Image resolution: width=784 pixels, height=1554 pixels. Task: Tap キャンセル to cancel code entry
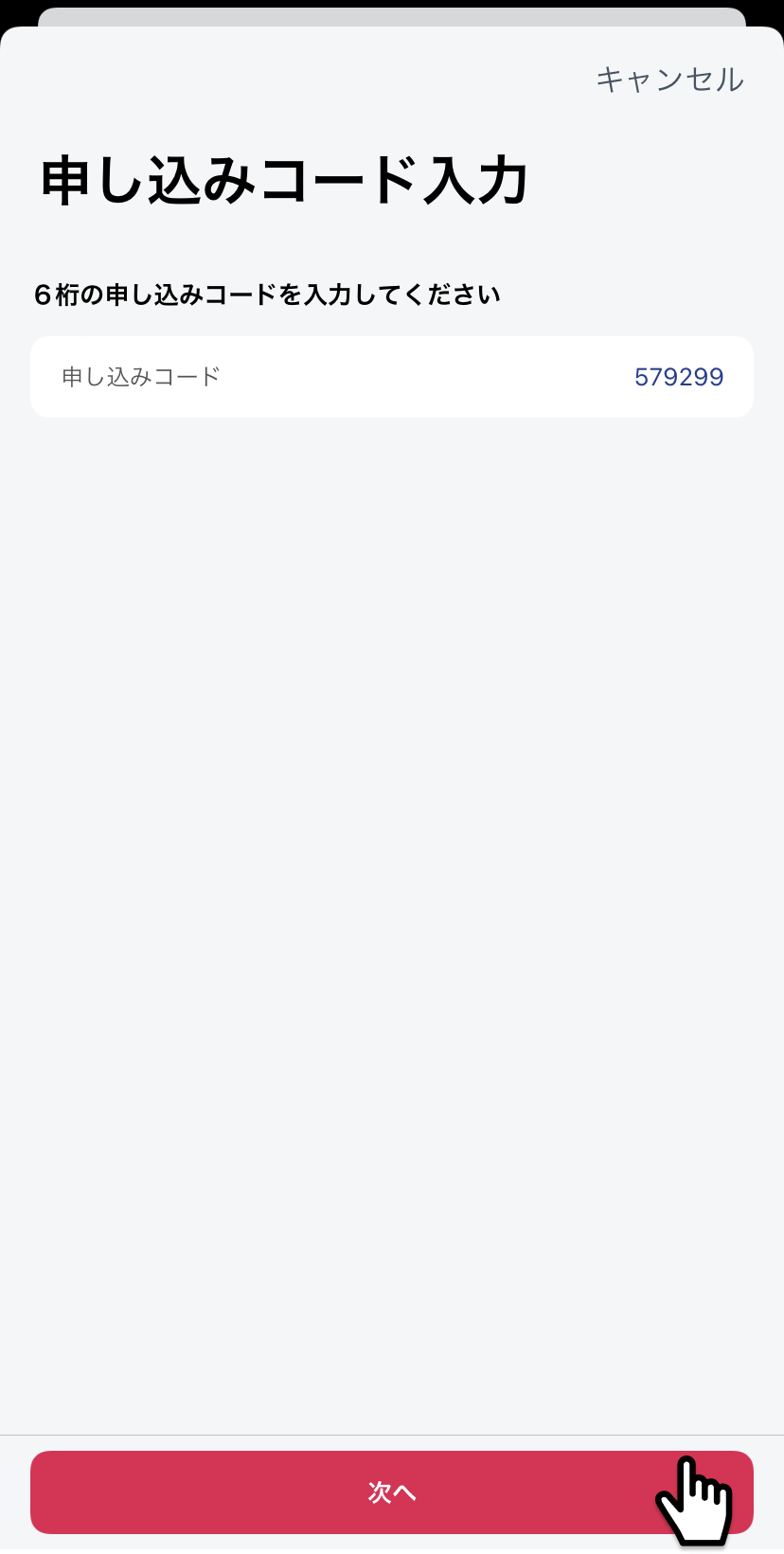coord(669,80)
